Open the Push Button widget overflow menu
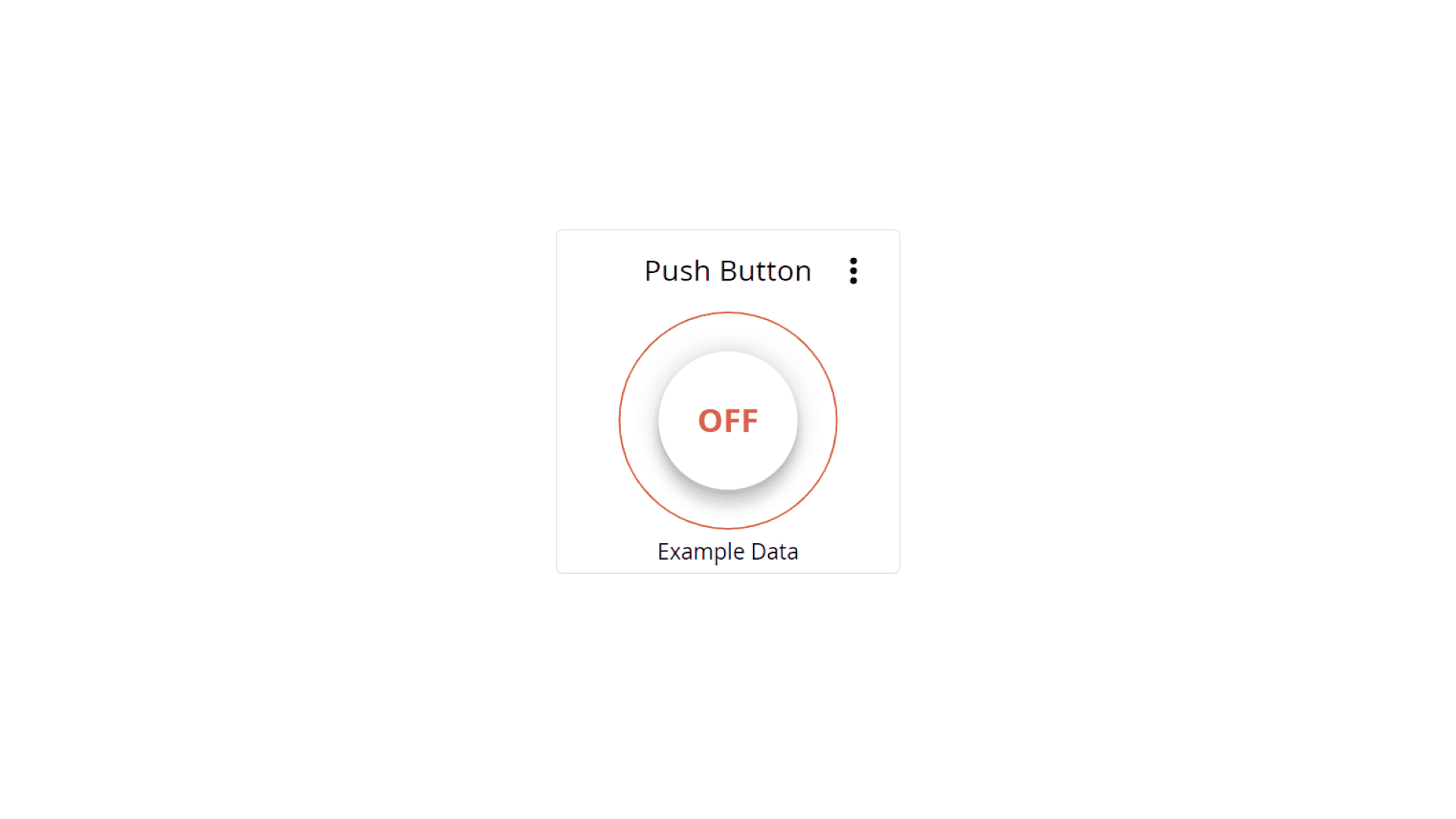The image size is (1456, 819). coord(853,271)
